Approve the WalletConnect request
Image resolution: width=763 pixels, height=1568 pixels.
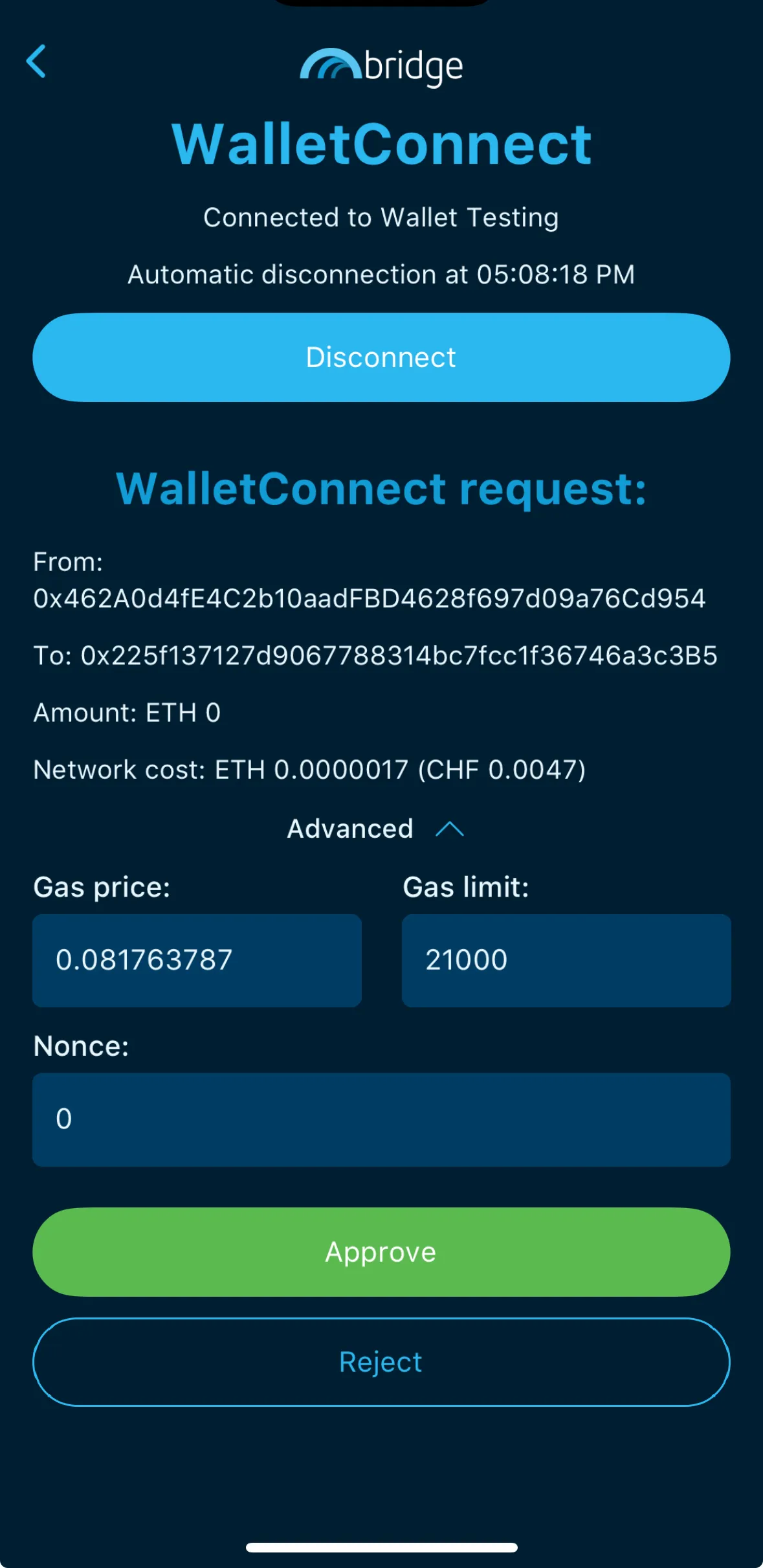pos(381,1251)
